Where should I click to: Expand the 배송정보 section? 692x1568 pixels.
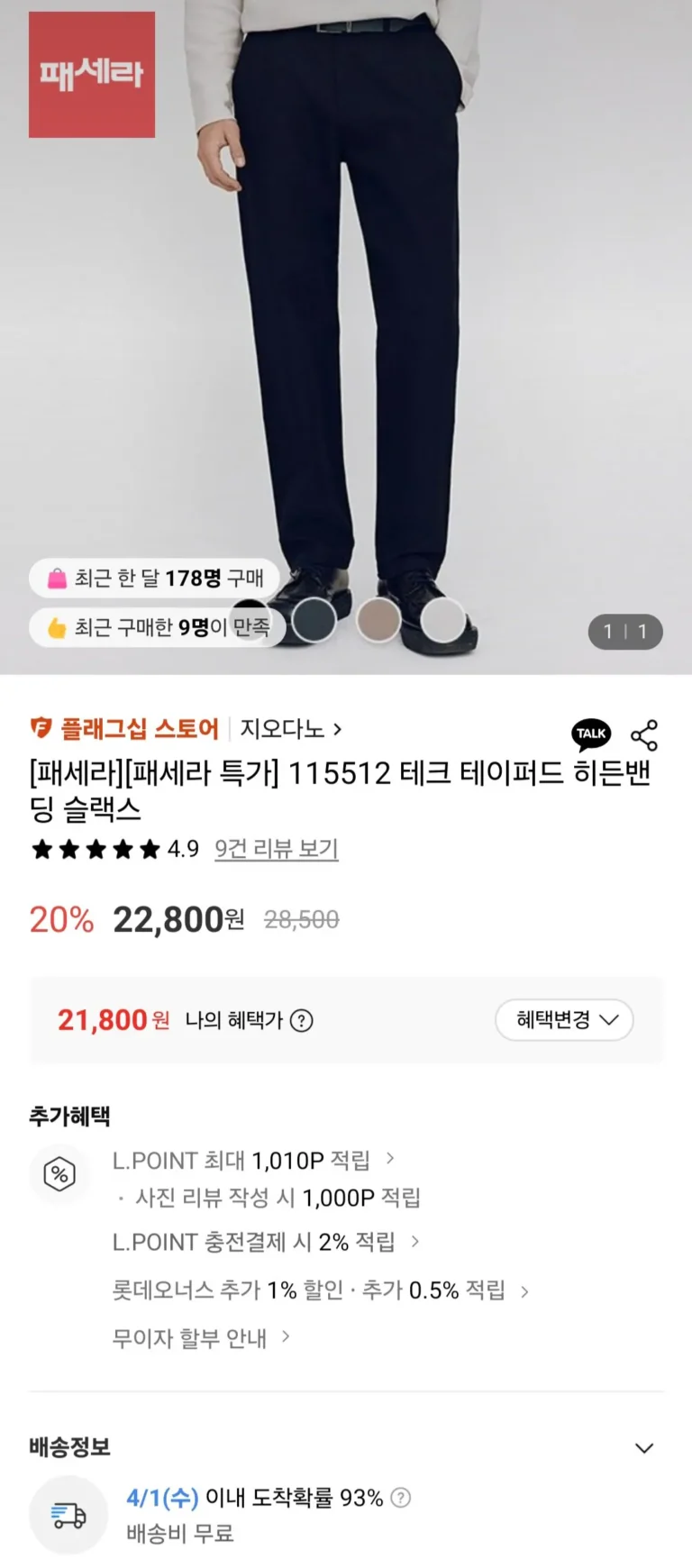point(643,1448)
